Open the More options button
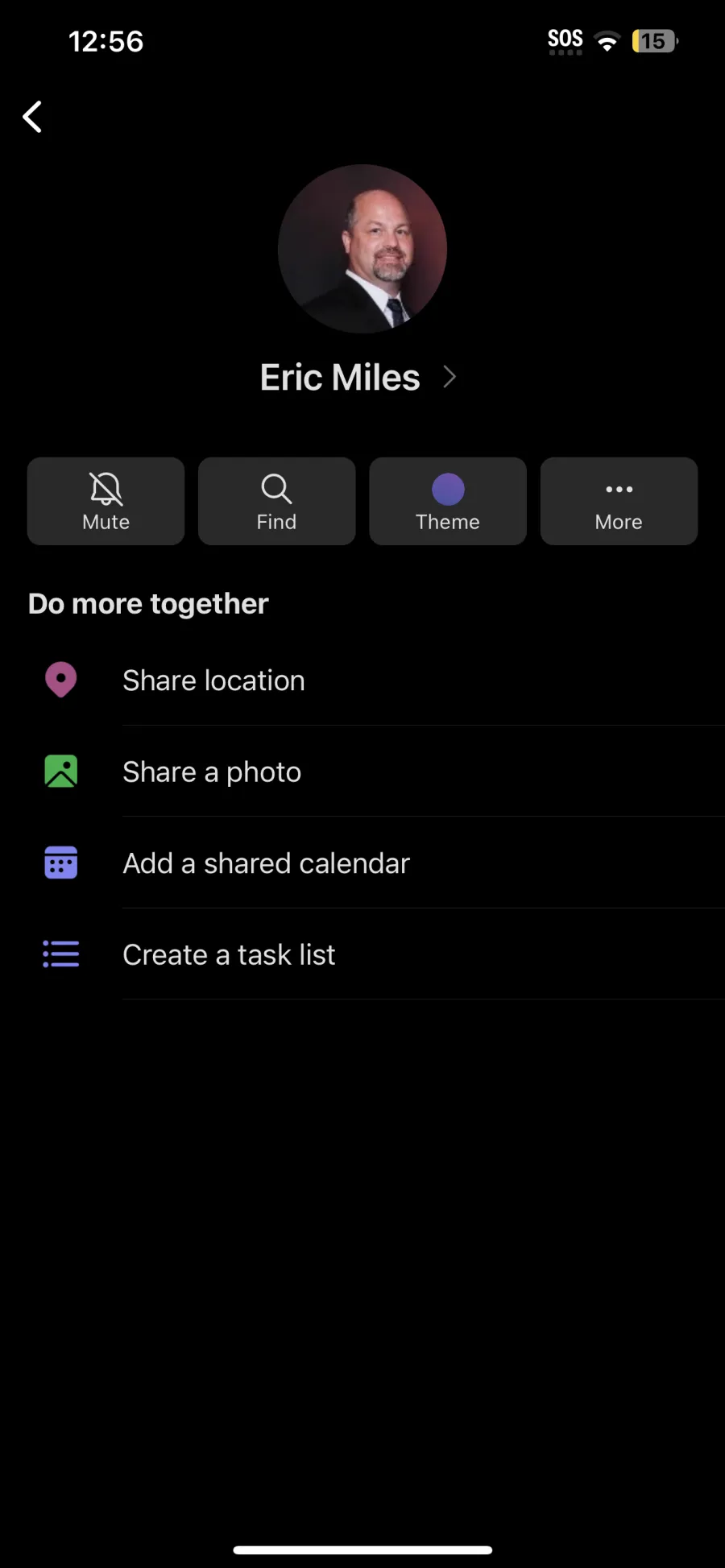The width and height of the screenshot is (725, 1568). (619, 501)
